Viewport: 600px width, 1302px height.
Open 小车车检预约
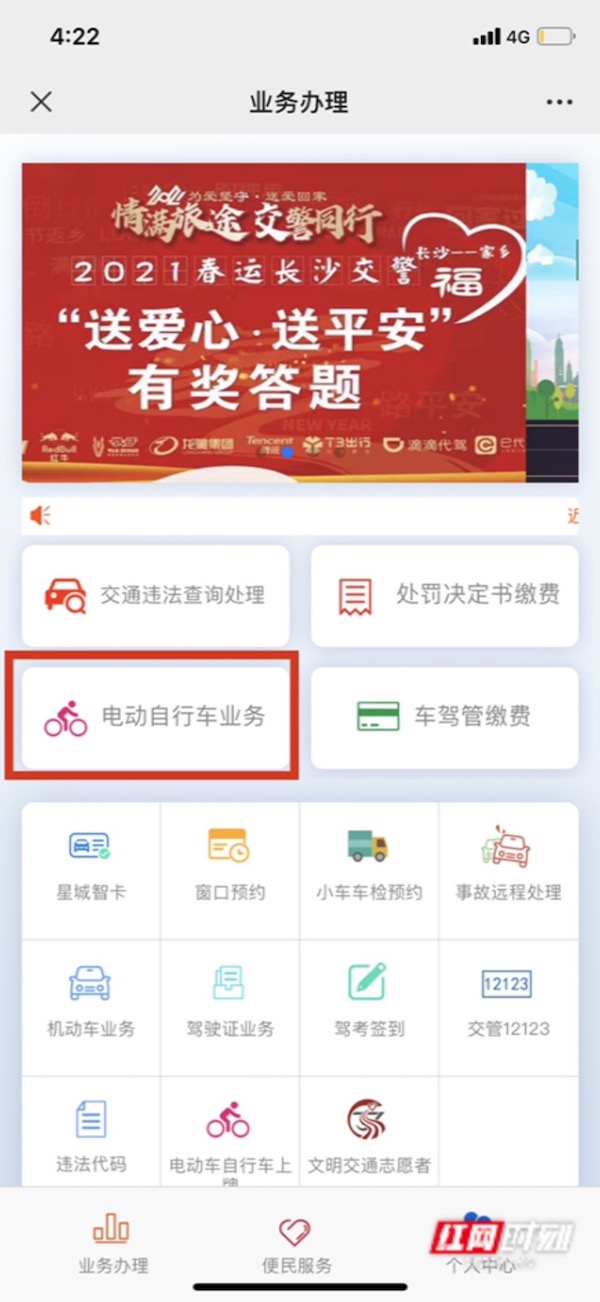[369, 866]
